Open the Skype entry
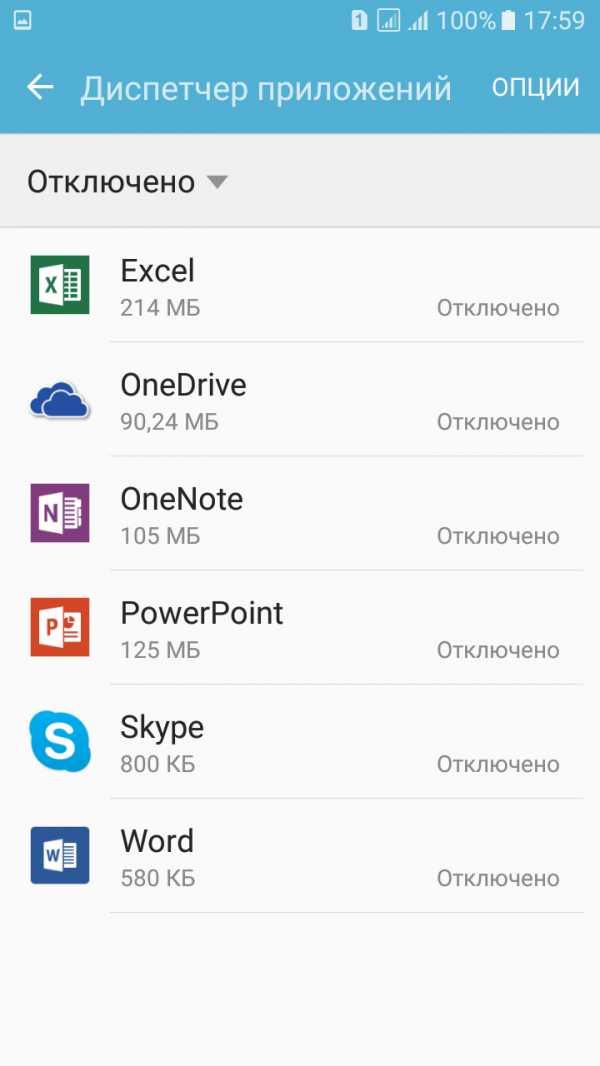Screen dimensions: 600x1066 (x=300, y=742)
